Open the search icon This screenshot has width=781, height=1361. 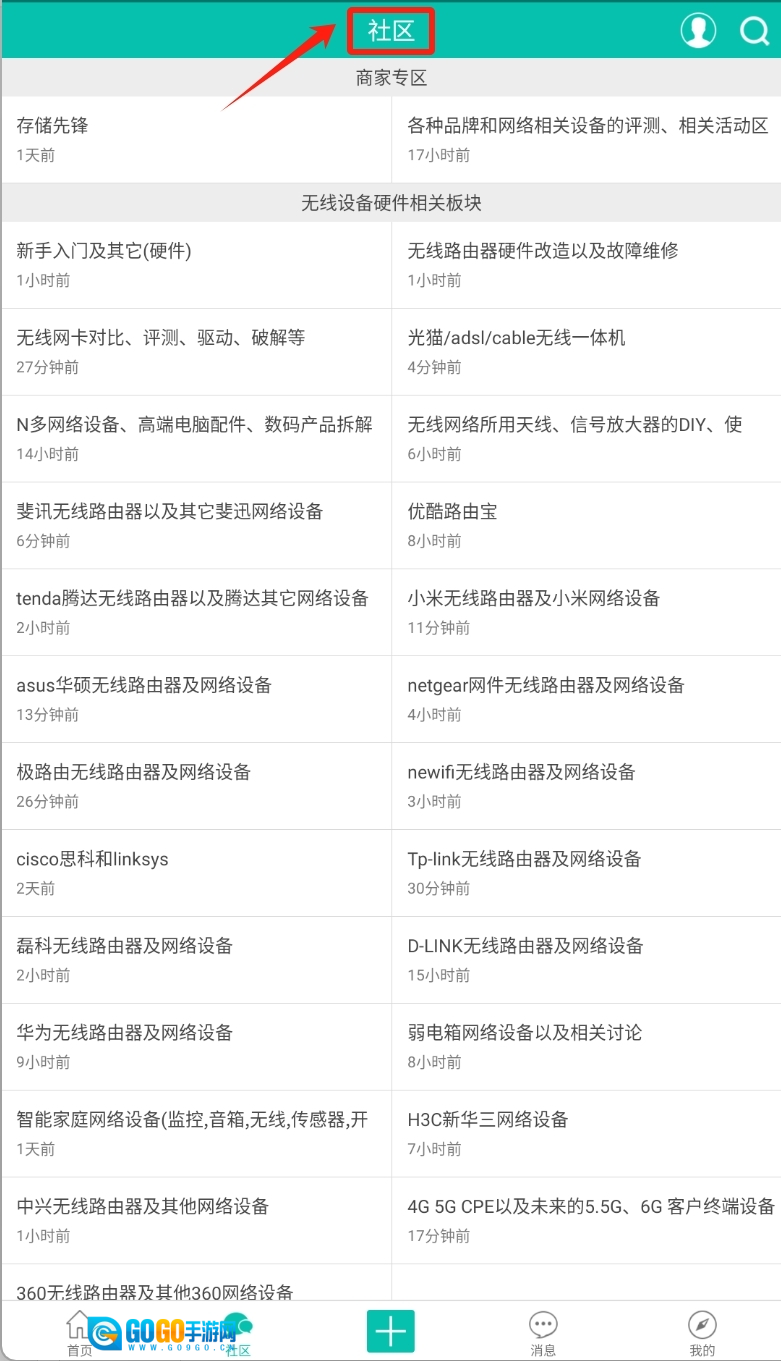[754, 31]
